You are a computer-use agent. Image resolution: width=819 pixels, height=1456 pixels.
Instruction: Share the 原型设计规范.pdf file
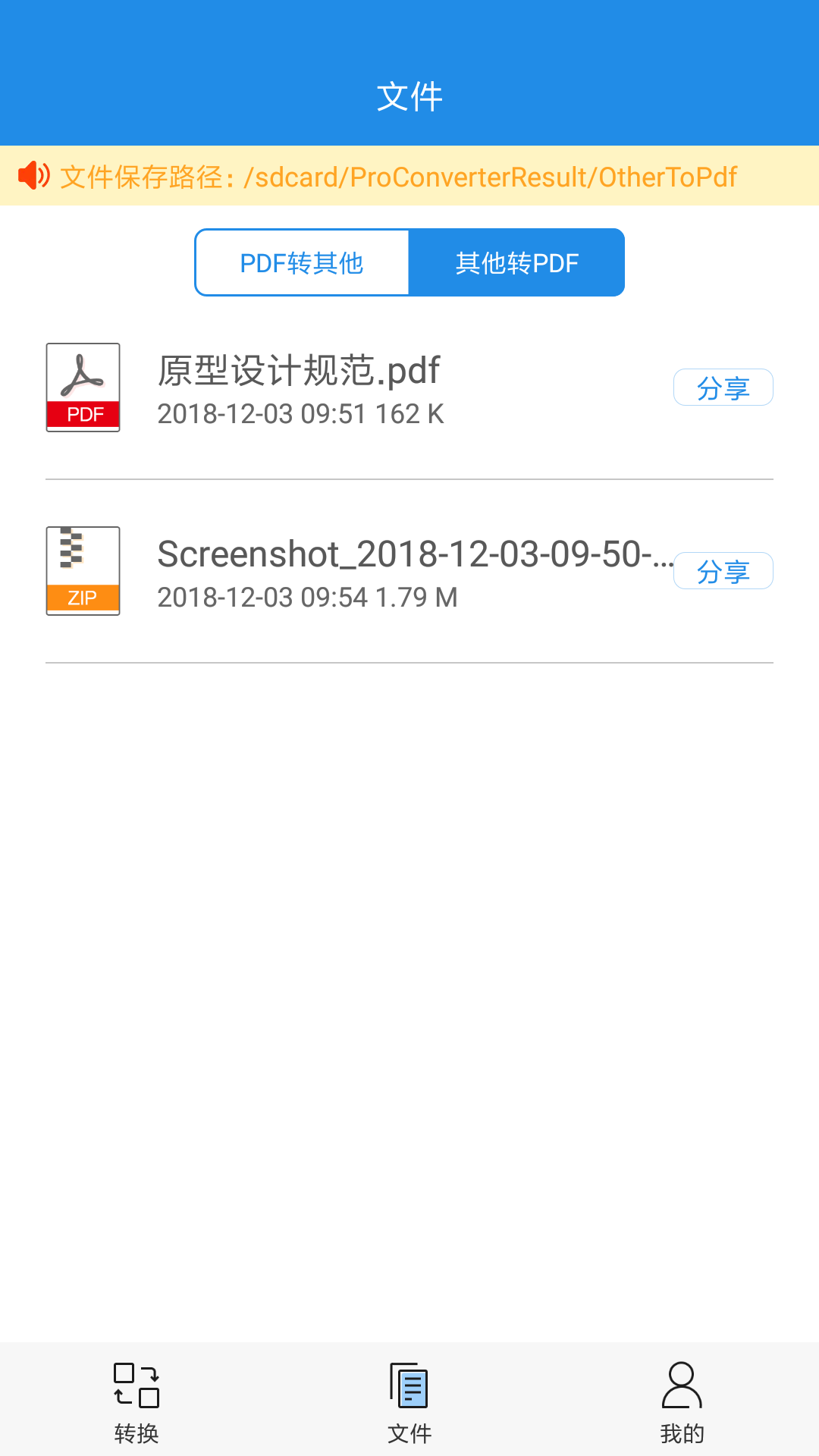coord(723,388)
